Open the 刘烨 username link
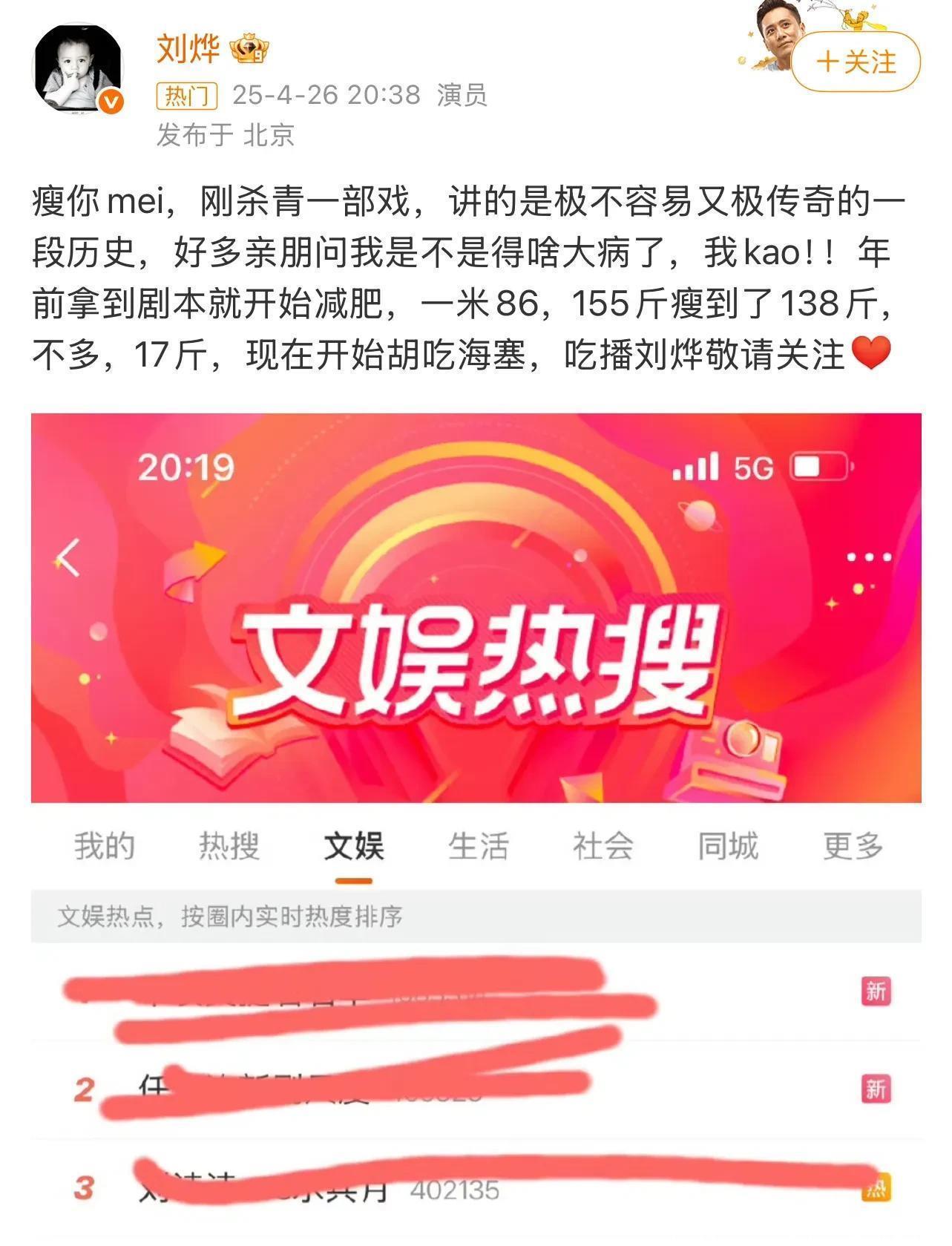952x1246 pixels. (188, 50)
